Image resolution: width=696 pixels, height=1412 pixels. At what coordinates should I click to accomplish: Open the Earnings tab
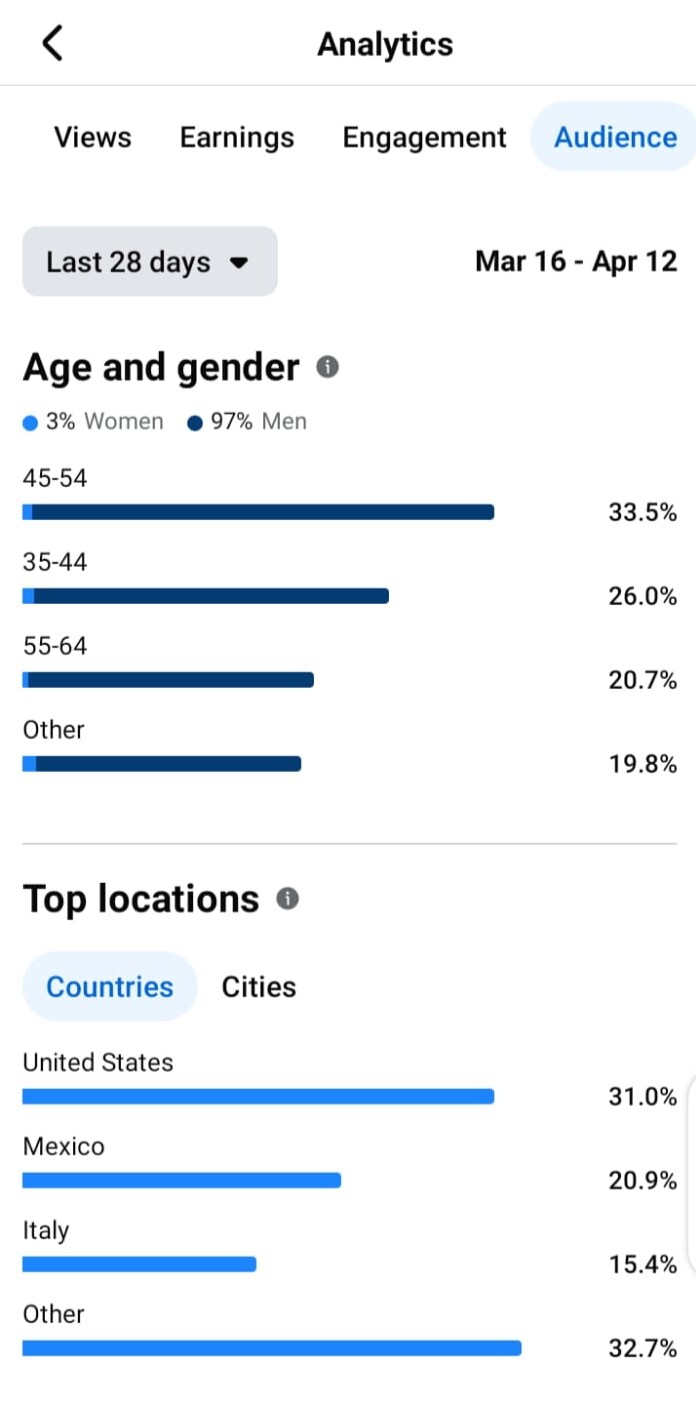click(237, 137)
